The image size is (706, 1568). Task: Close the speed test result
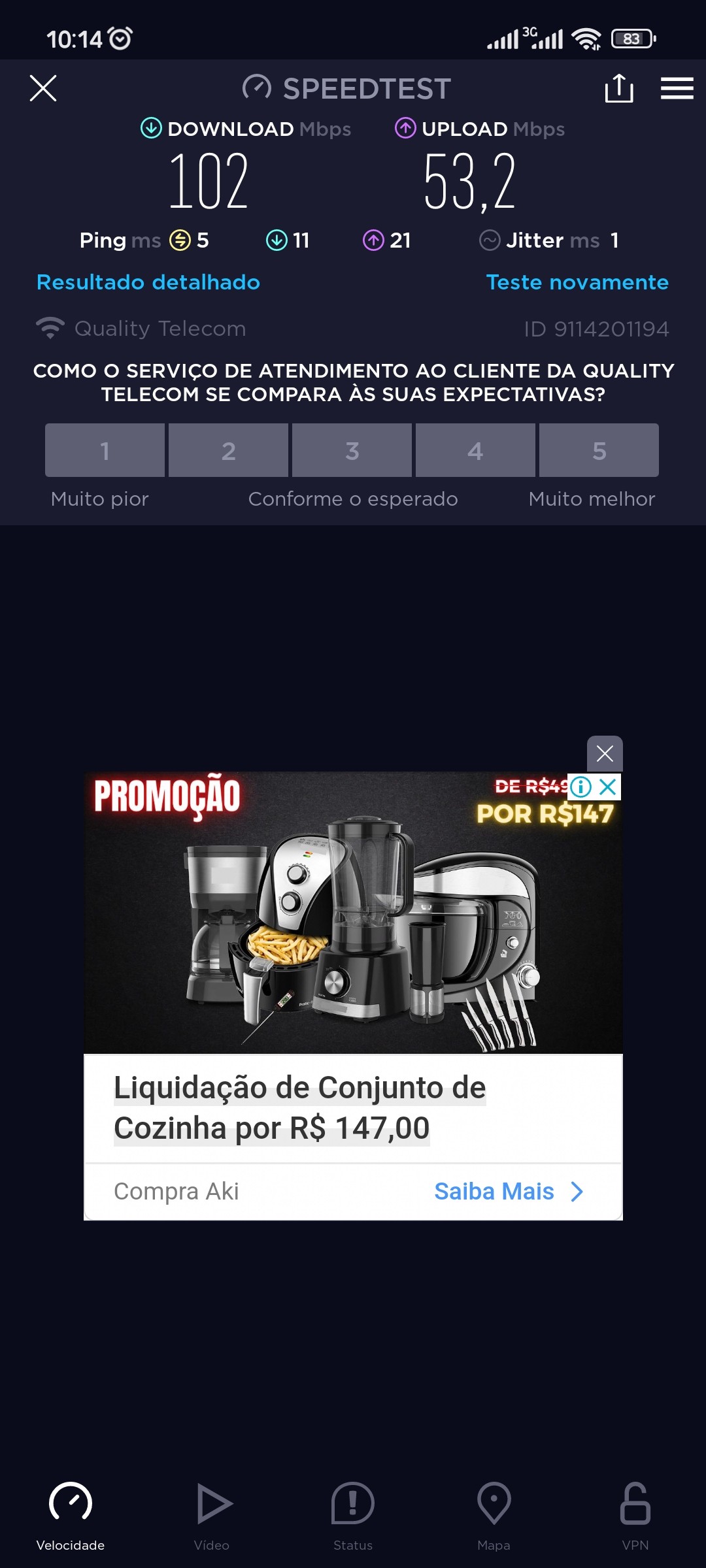click(x=43, y=88)
